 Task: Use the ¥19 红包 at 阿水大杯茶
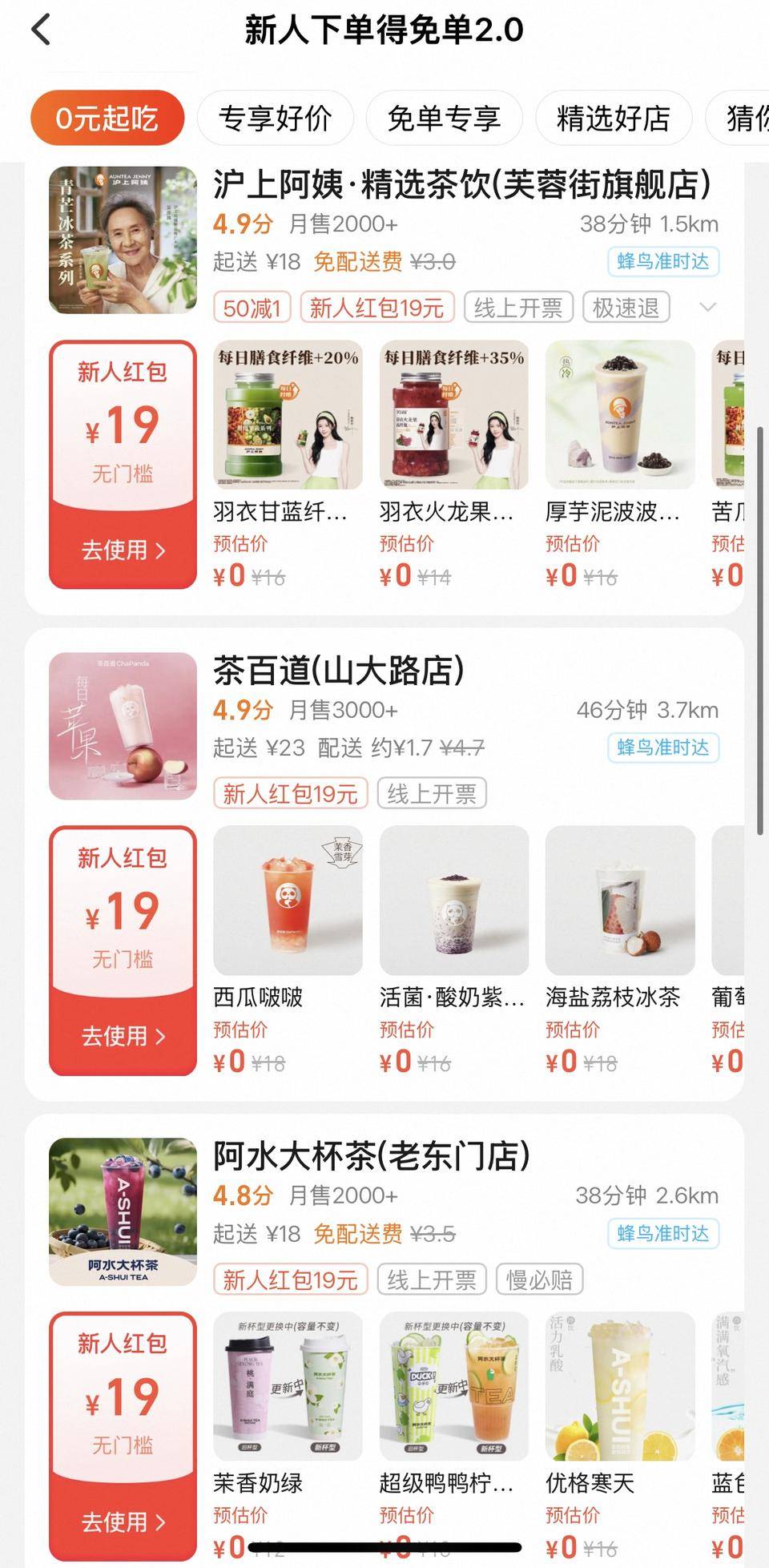click(x=123, y=1521)
